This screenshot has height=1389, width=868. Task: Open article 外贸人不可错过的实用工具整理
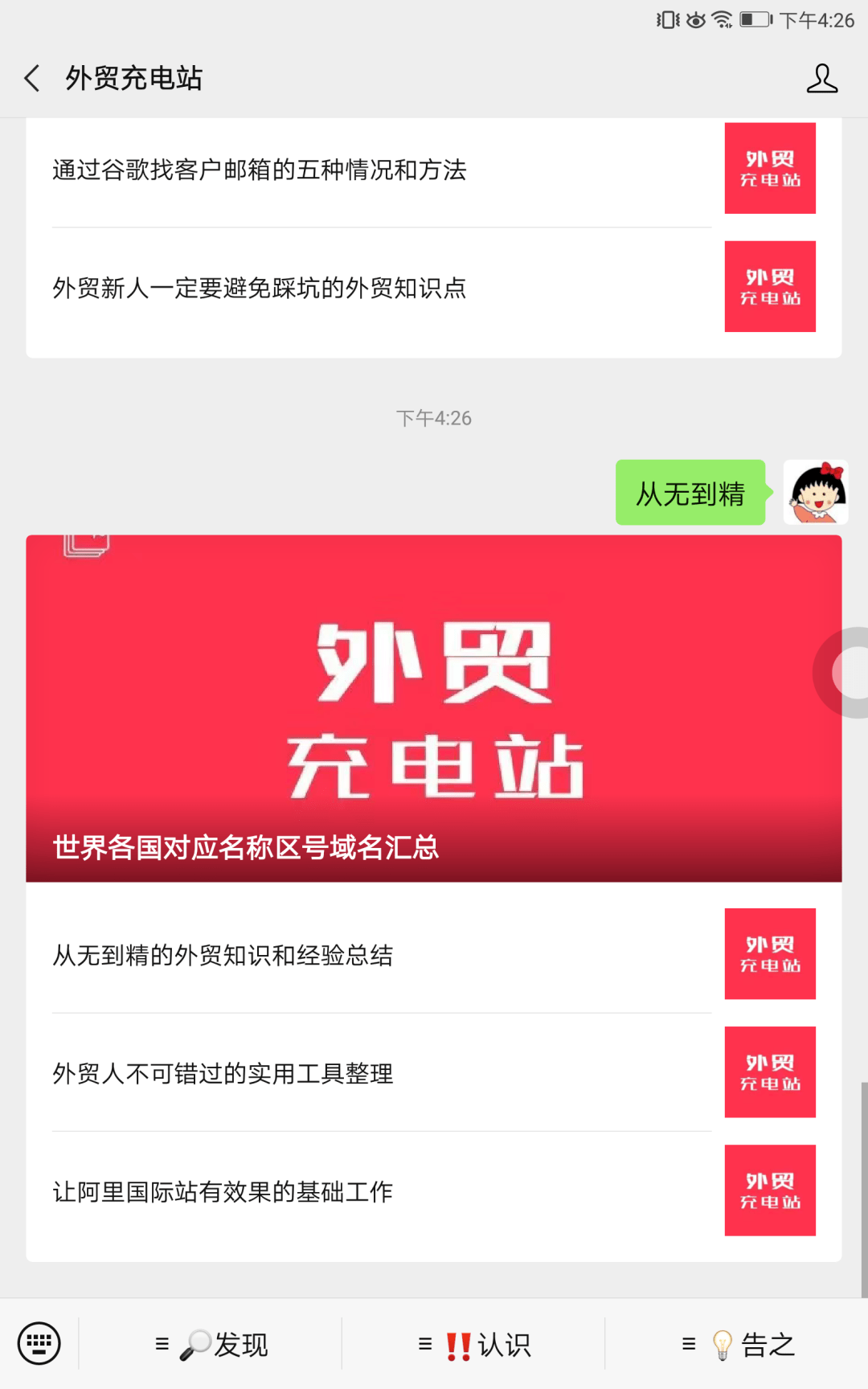434,1072
